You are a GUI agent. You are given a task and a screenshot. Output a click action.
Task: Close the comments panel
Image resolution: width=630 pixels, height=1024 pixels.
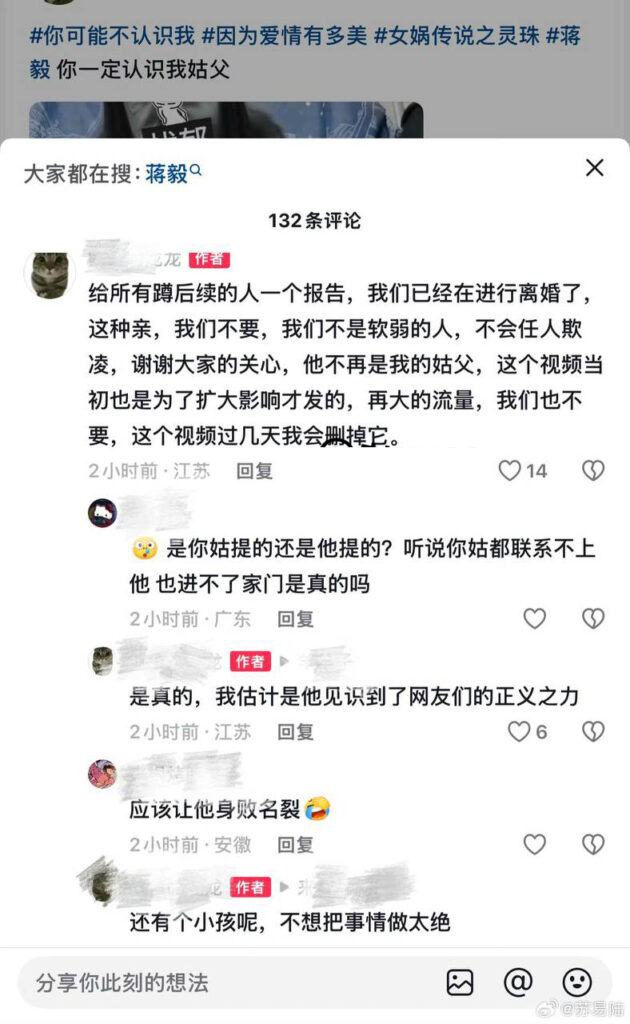(x=594, y=168)
